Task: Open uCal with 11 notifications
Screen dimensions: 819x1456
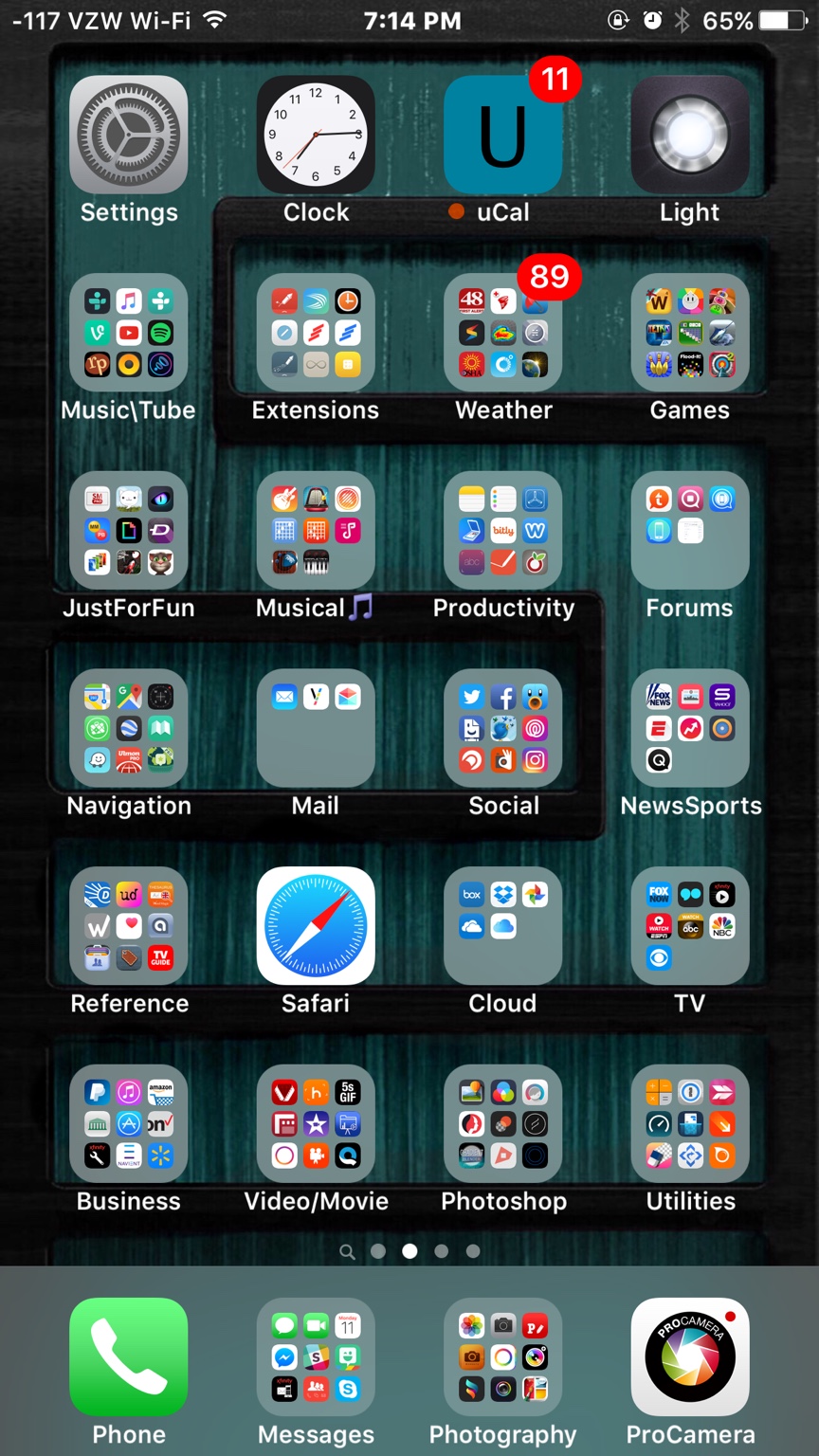Action: tap(502, 135)
